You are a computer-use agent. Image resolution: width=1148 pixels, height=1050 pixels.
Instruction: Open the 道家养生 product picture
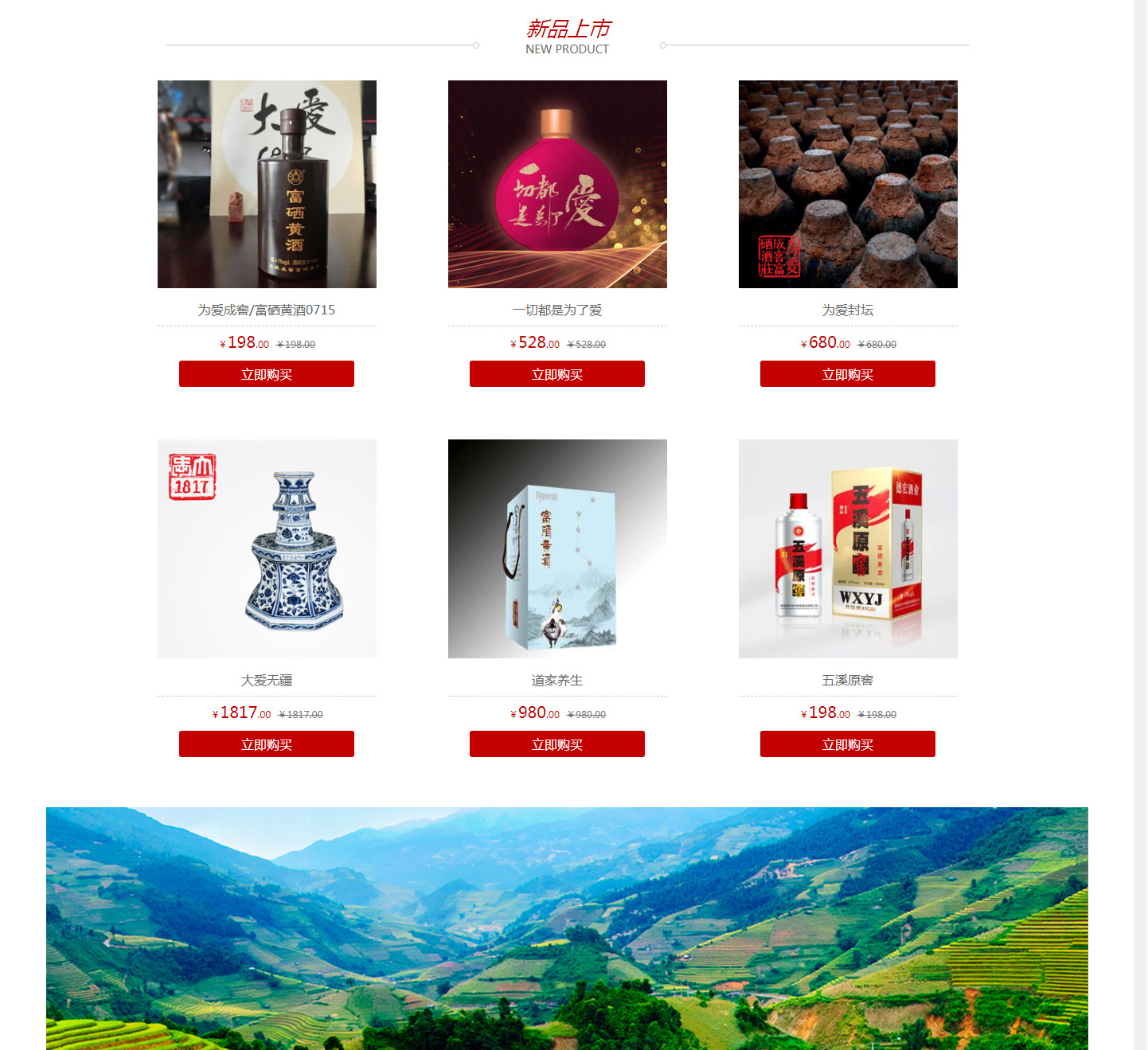click(557, 548)
